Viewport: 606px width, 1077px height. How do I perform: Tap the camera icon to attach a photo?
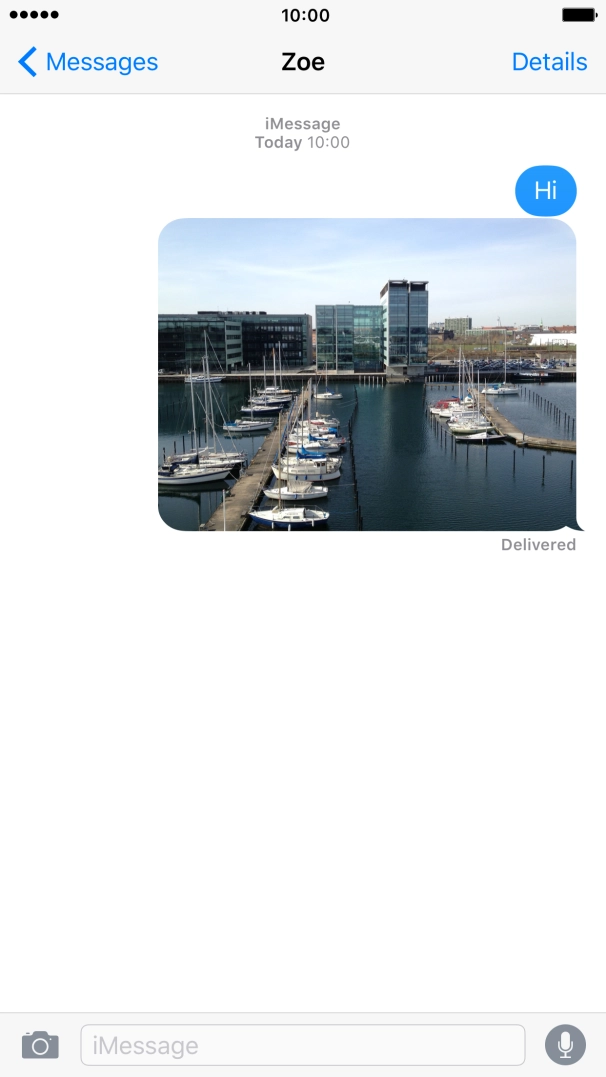click(40, 1045)
